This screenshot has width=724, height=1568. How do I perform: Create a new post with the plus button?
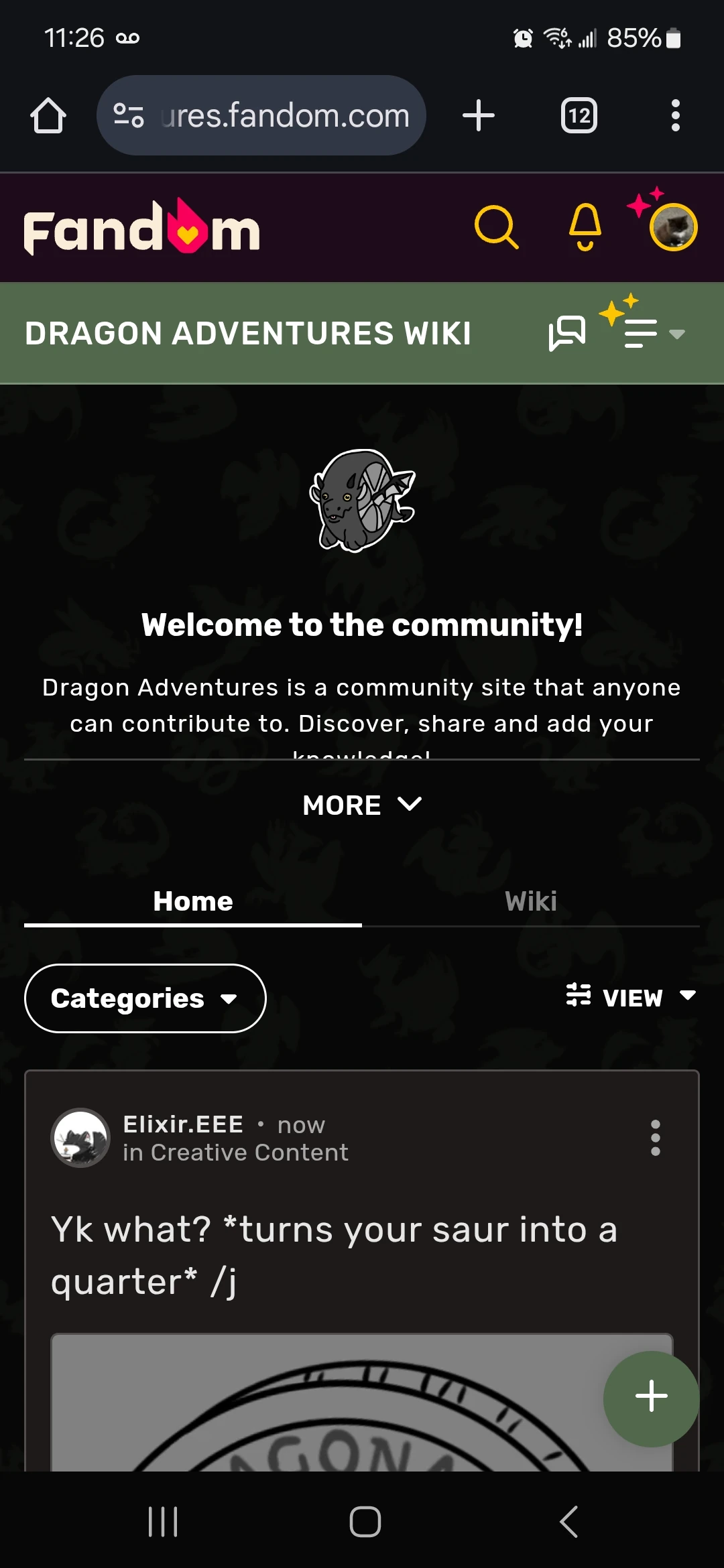click(651, 1398)
